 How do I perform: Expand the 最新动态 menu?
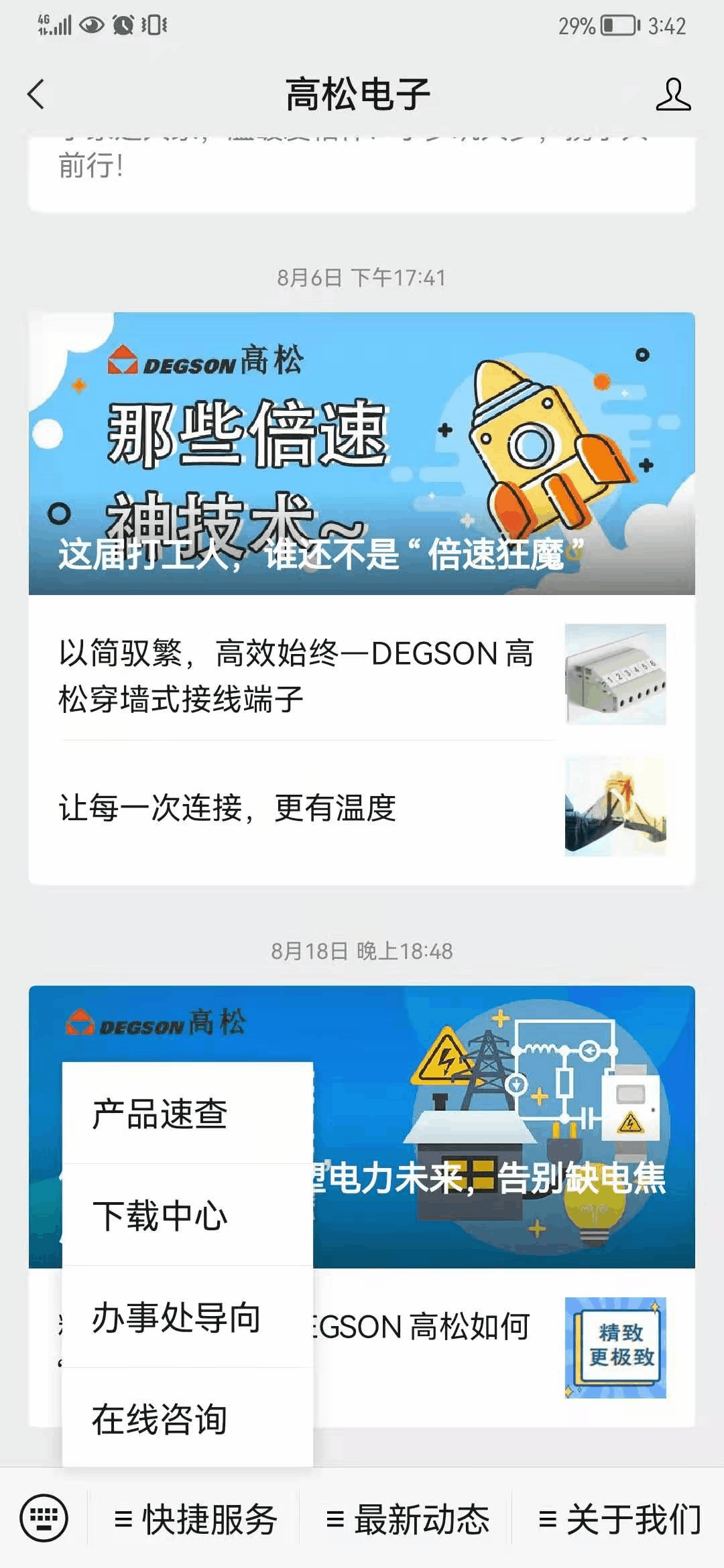click(408, 1519)
